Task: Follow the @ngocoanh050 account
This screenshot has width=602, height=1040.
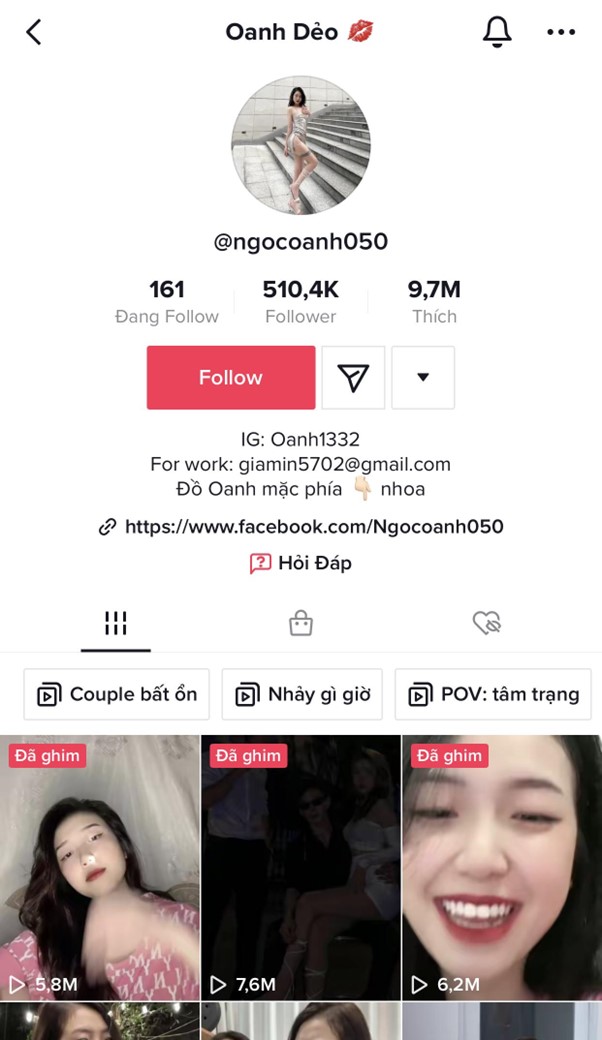Action: (231, 378)
